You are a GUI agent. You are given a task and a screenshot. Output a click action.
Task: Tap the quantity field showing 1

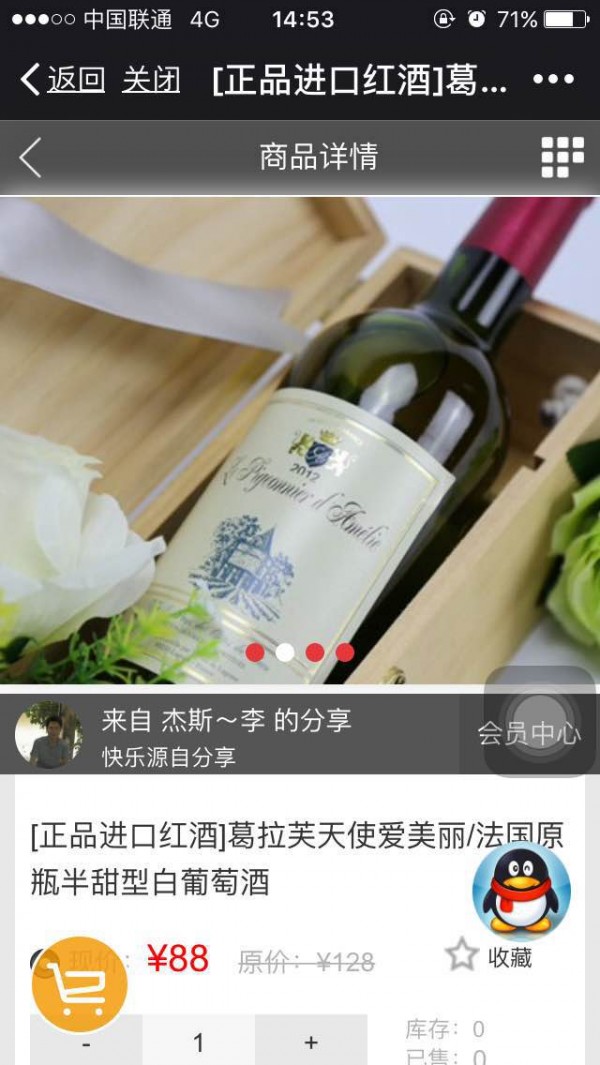(198, 1042)
